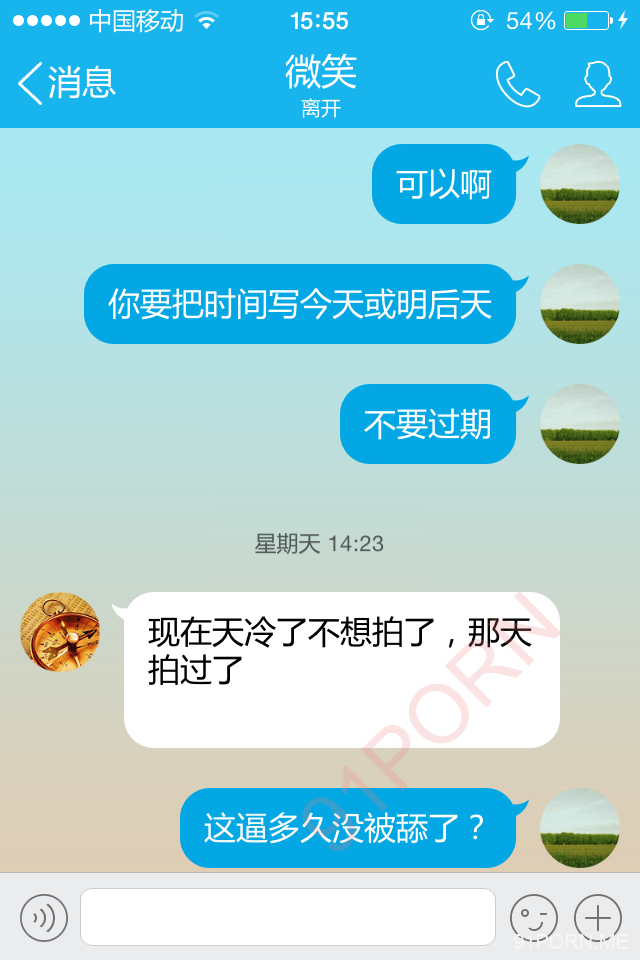Switch to voice message input

tap(44, 917)
